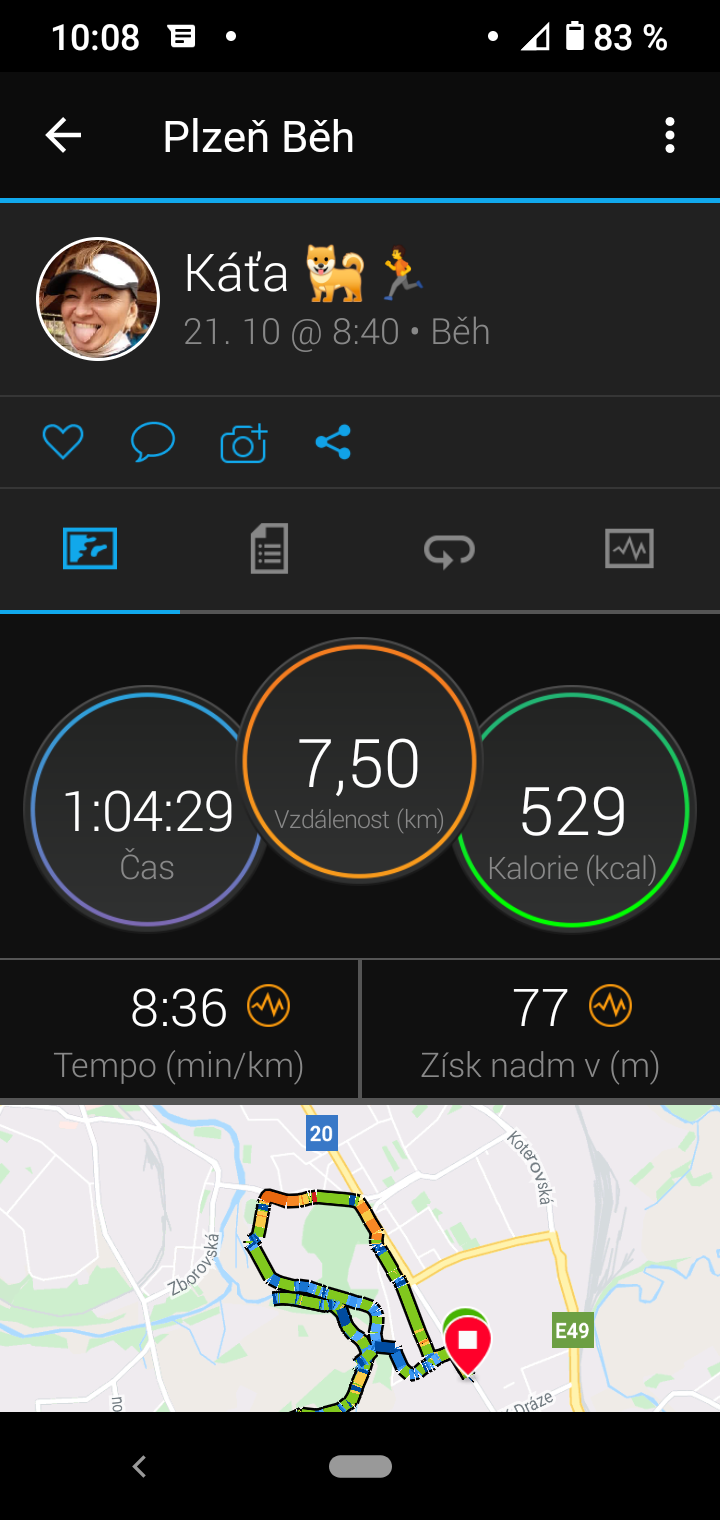720x1520 pixels.
Task: Share this activity
Action: [333, 442]
